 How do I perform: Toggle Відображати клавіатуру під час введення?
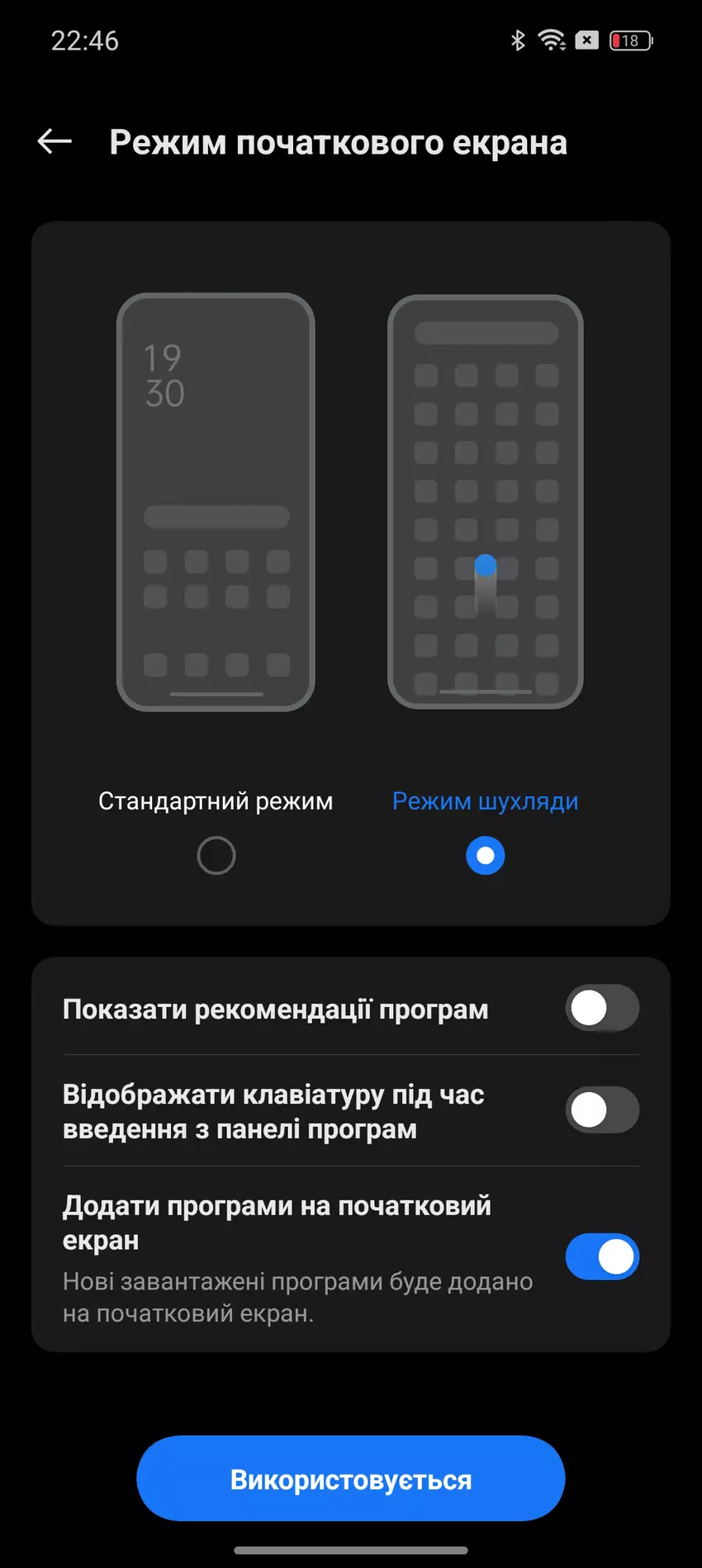(602, 1109)
